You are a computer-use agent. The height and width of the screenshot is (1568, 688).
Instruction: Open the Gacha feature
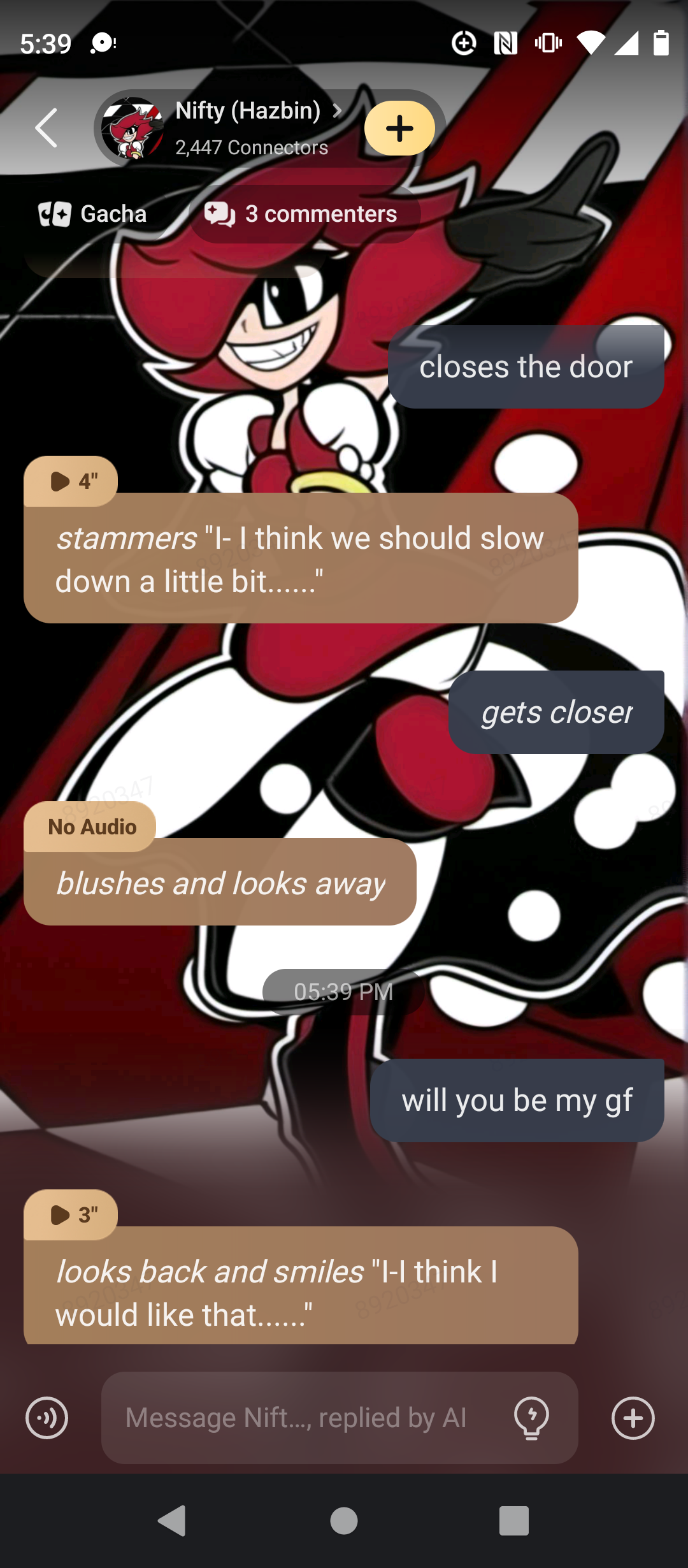click(x=93, y=214)
